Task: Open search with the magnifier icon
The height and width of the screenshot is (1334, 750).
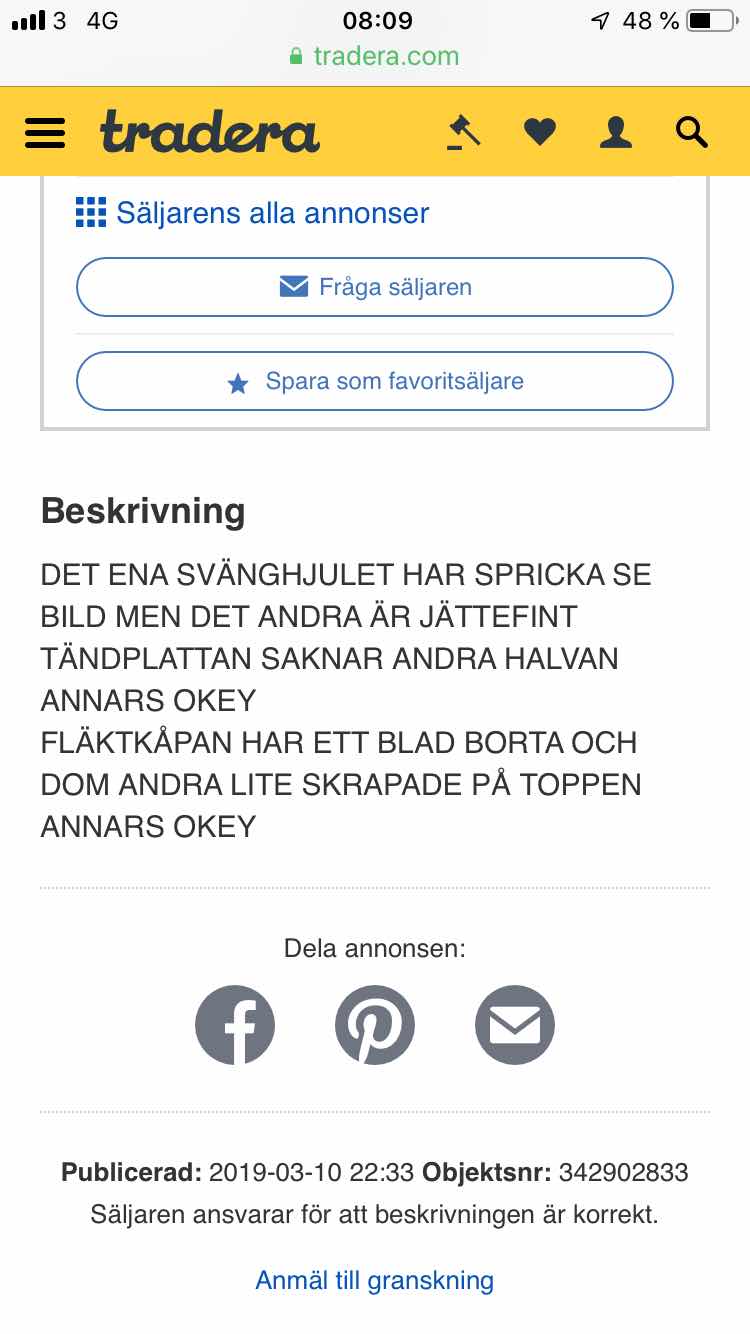Action: [692, 133]
